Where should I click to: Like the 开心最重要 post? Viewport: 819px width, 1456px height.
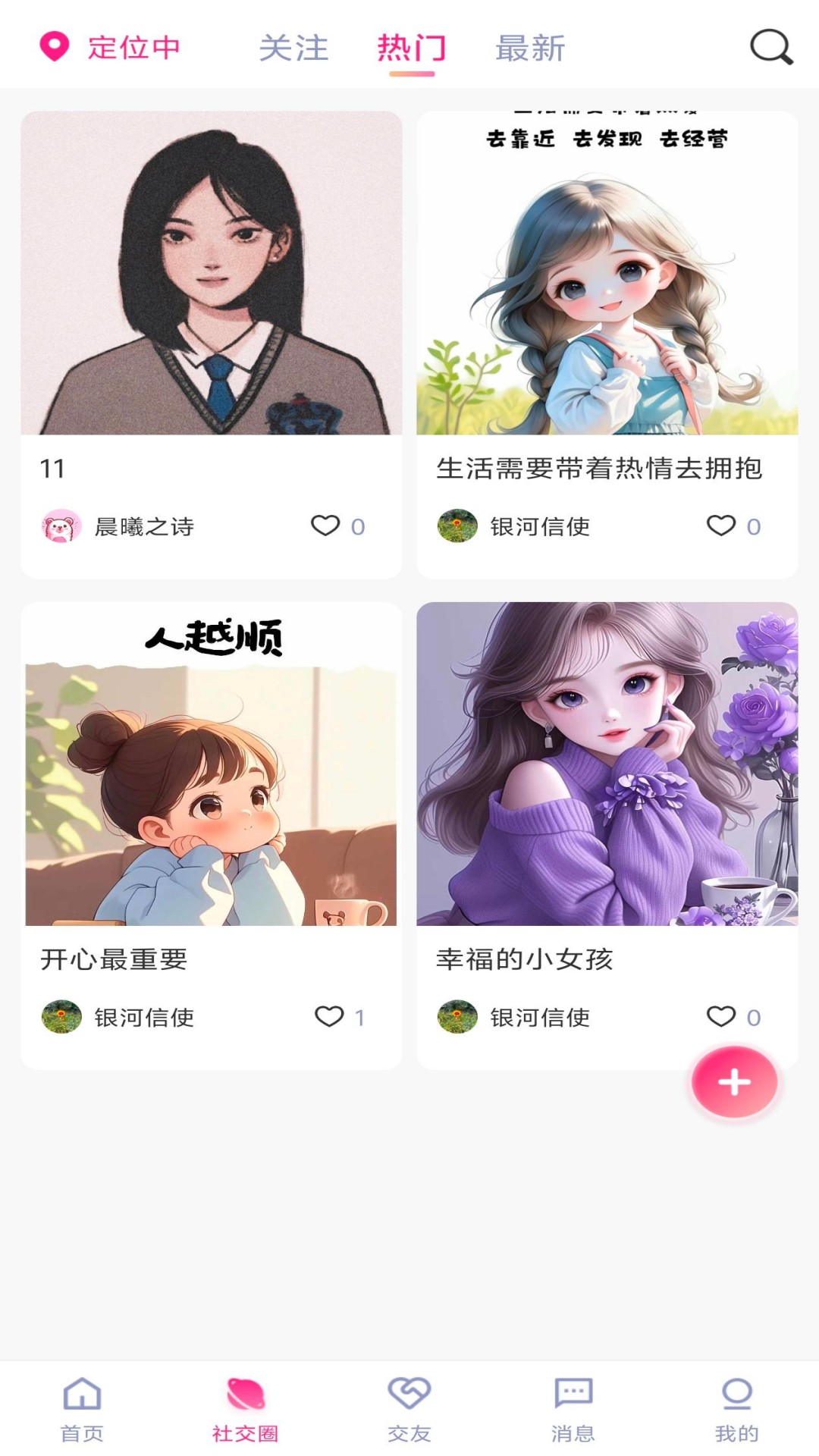[x=329, y=1016]
